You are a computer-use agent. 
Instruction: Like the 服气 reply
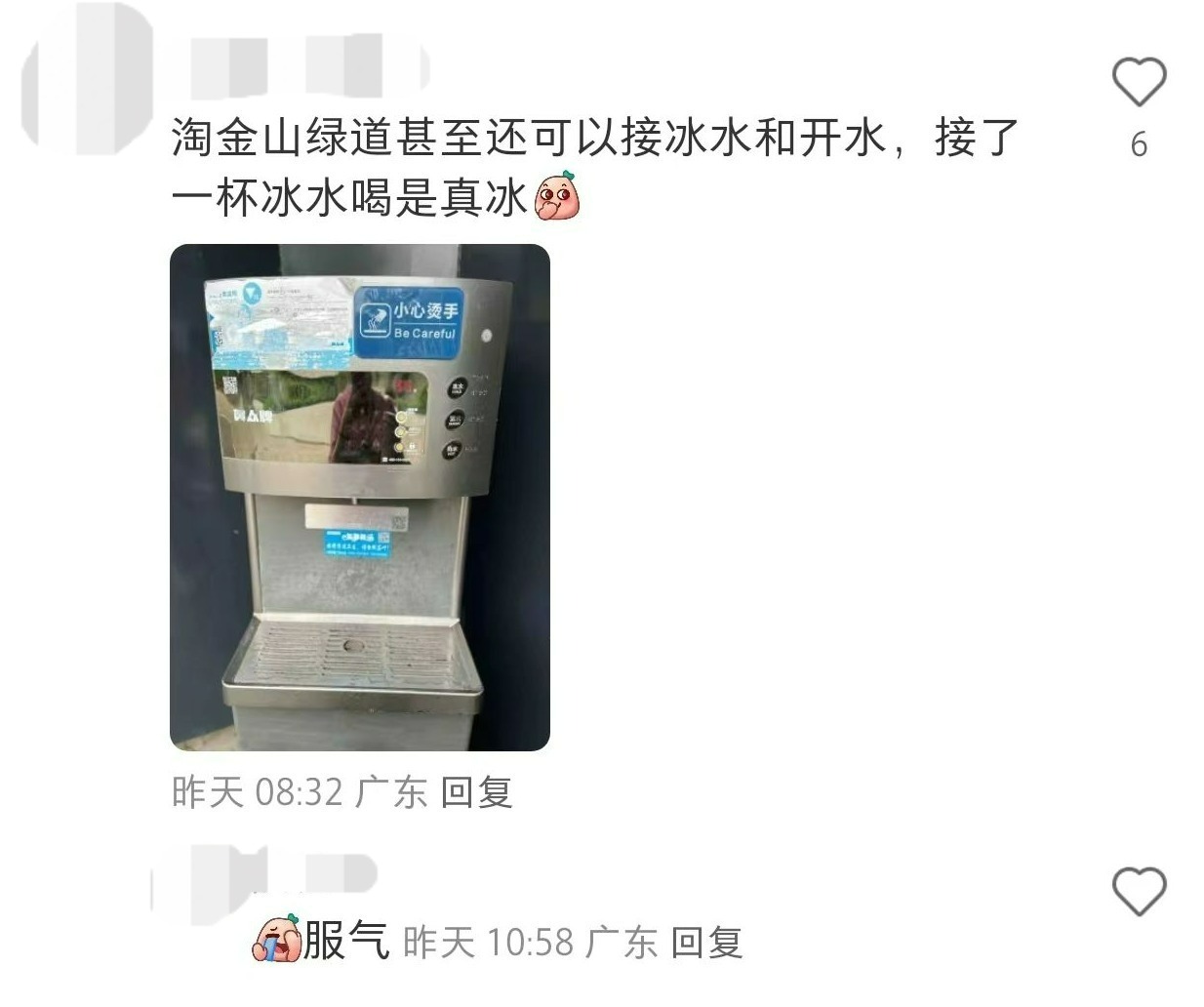tap(1139, 891)
